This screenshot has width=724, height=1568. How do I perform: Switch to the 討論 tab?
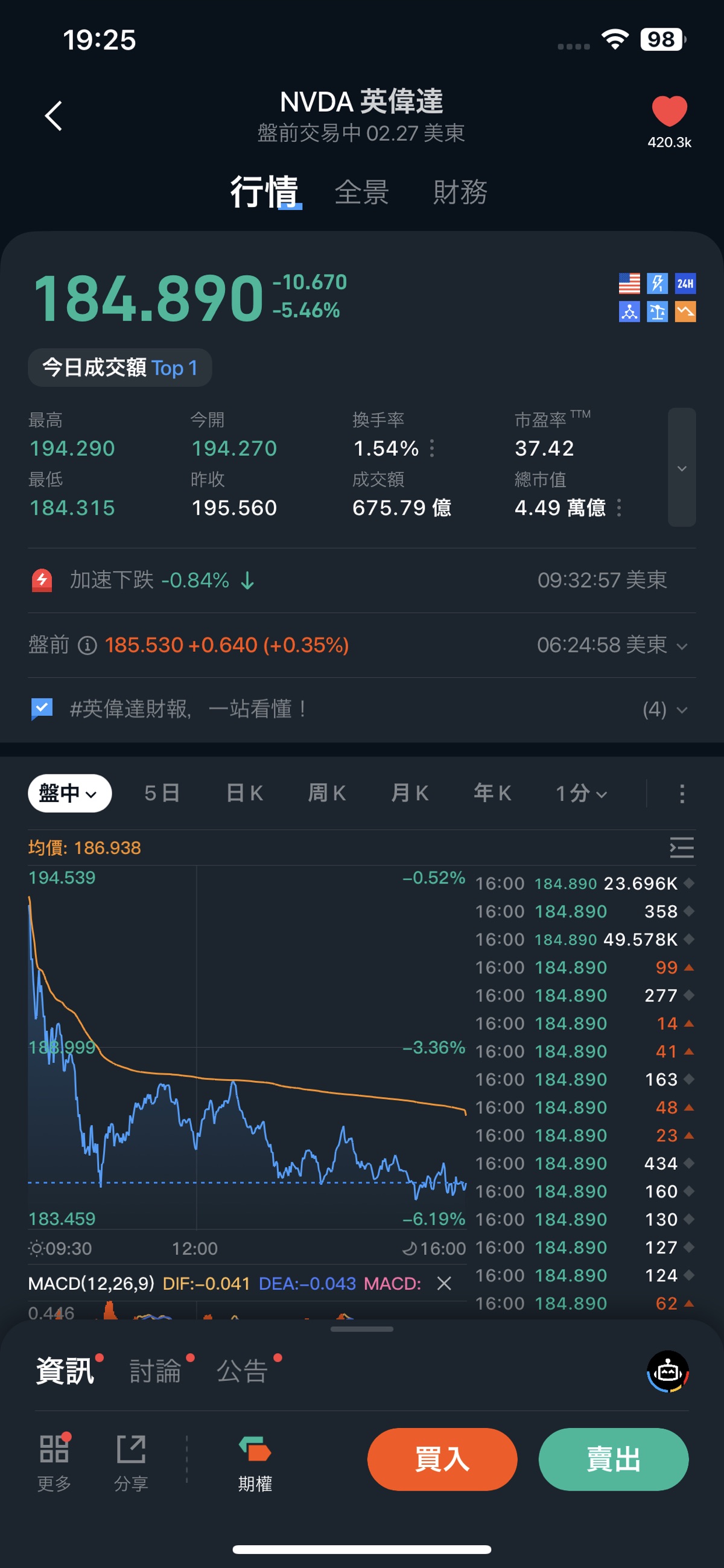coord(156,1371)
